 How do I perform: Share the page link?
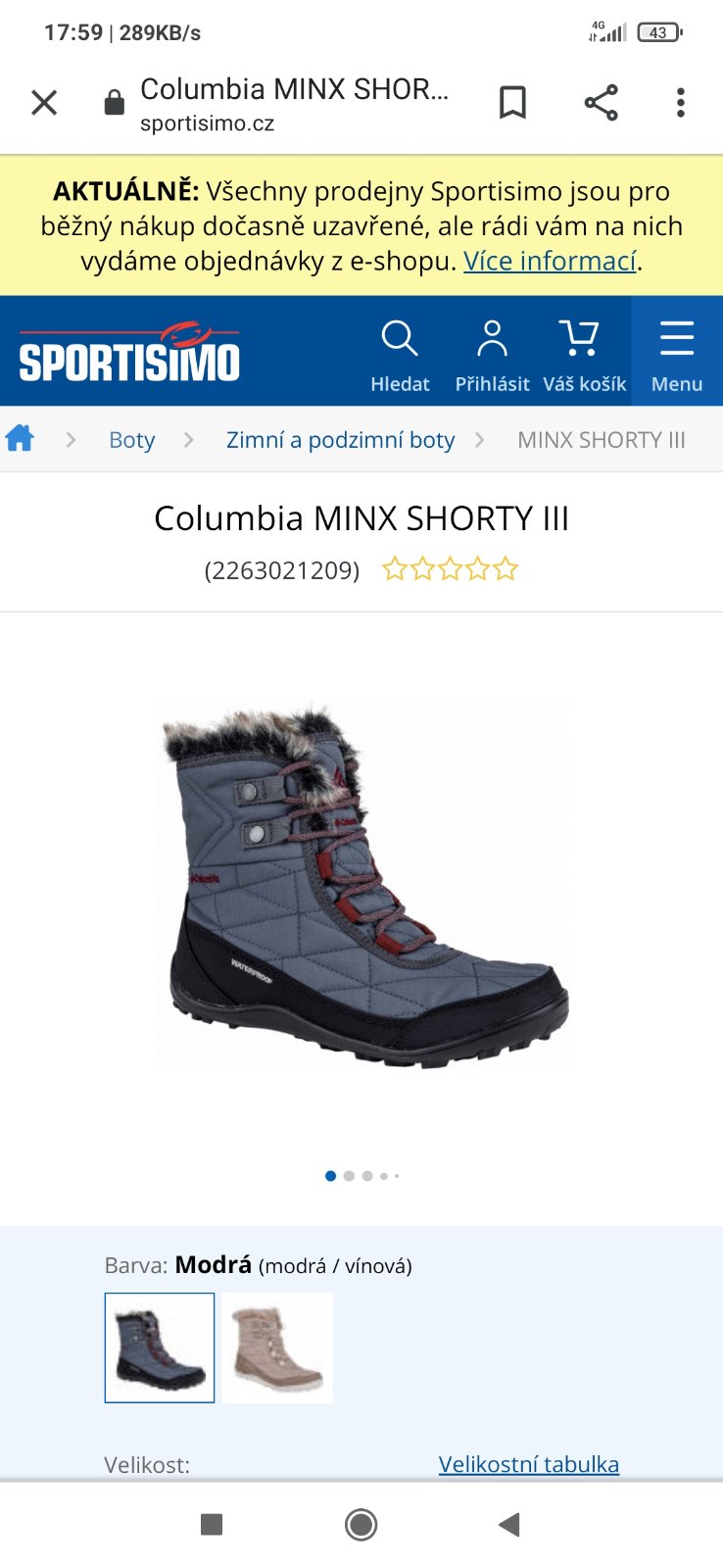(x=601, y=103)
